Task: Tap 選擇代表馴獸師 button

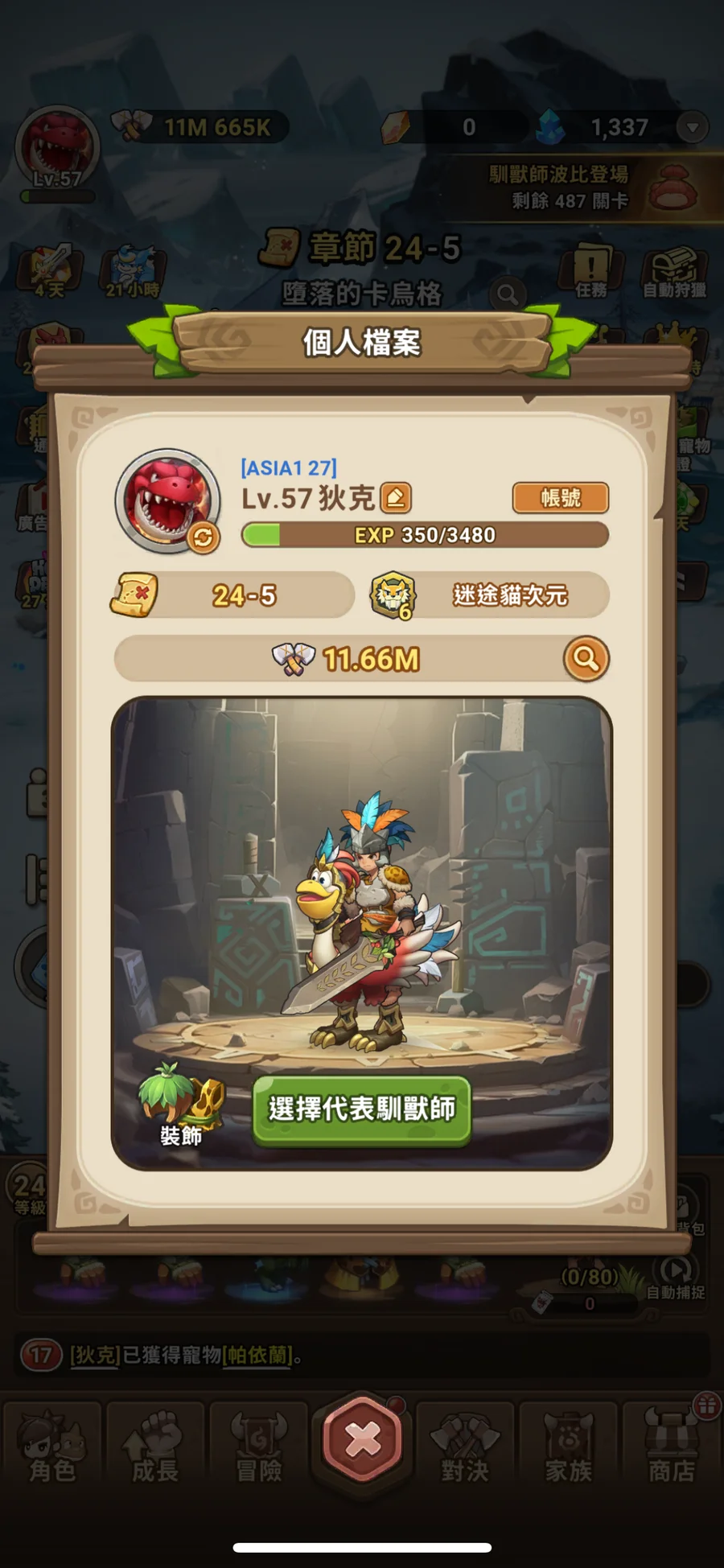Action: 361,1109
